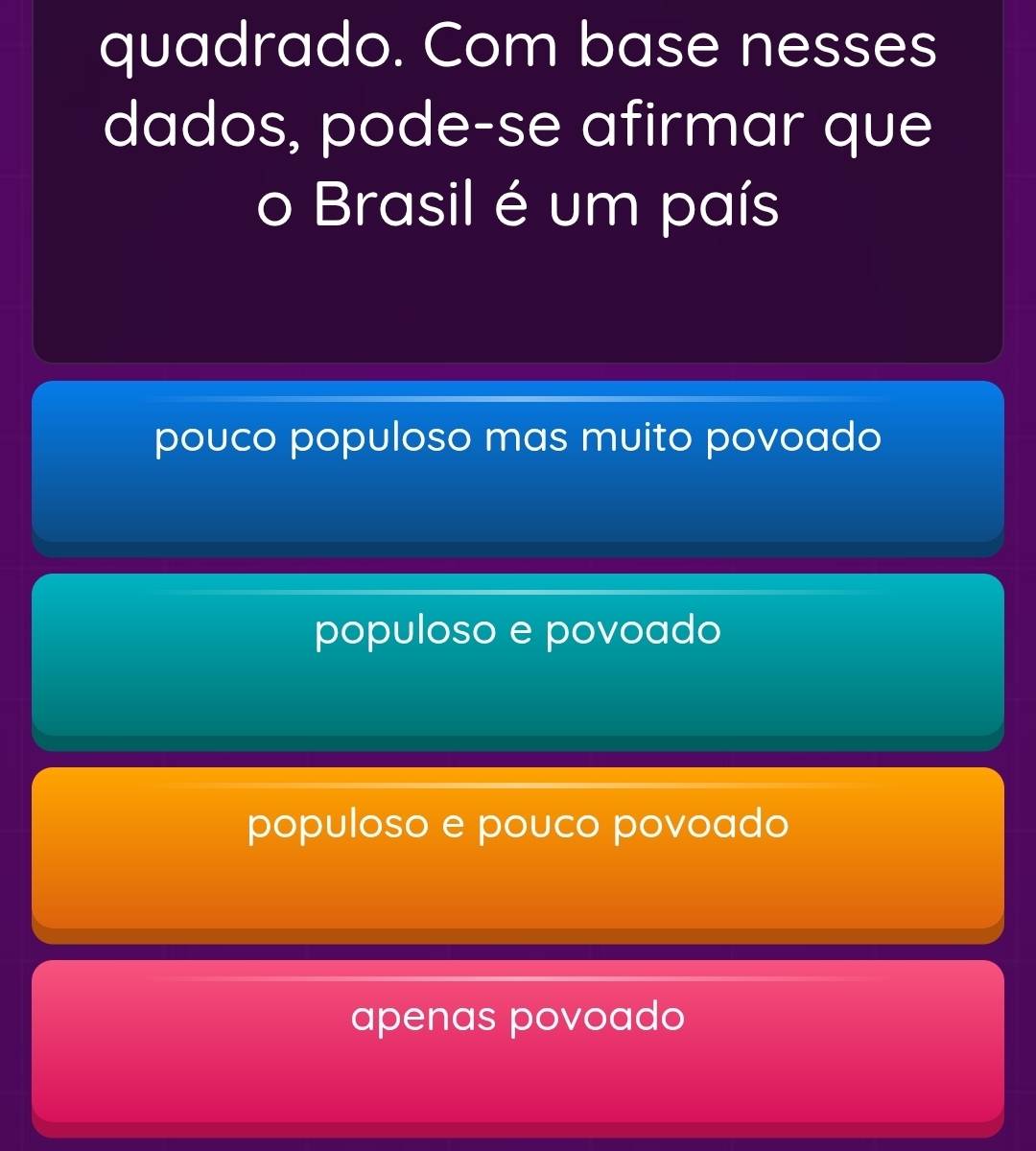The height and width of the screenshot is (1151, 1036).
Task: Select answer 'pouco populoso mas muito povoado'
Action: [x=518, y=460]
